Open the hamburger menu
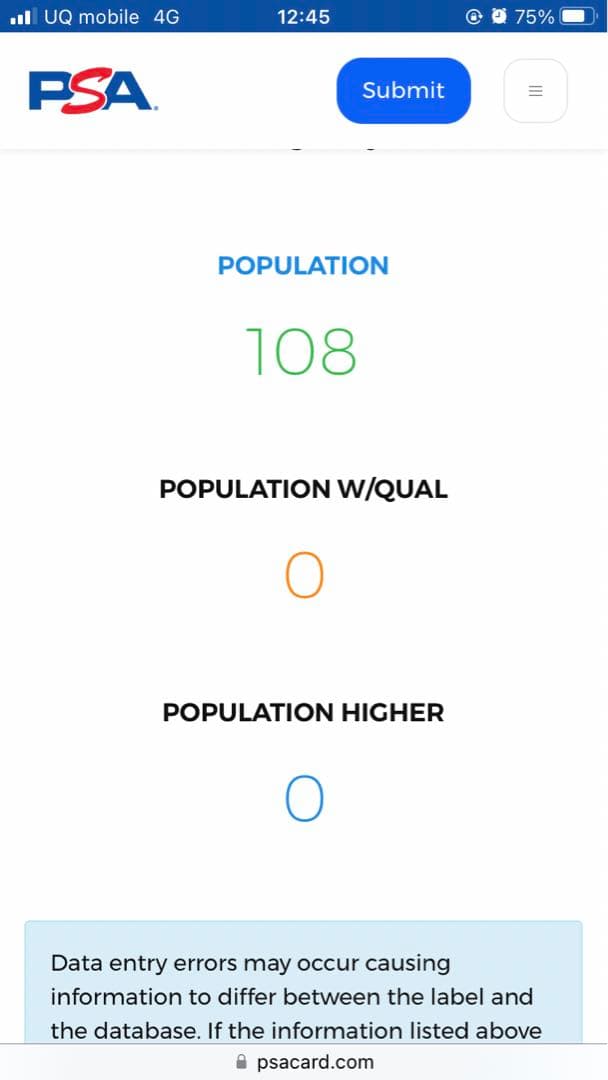608x1080 pixels. coord(535,91)
